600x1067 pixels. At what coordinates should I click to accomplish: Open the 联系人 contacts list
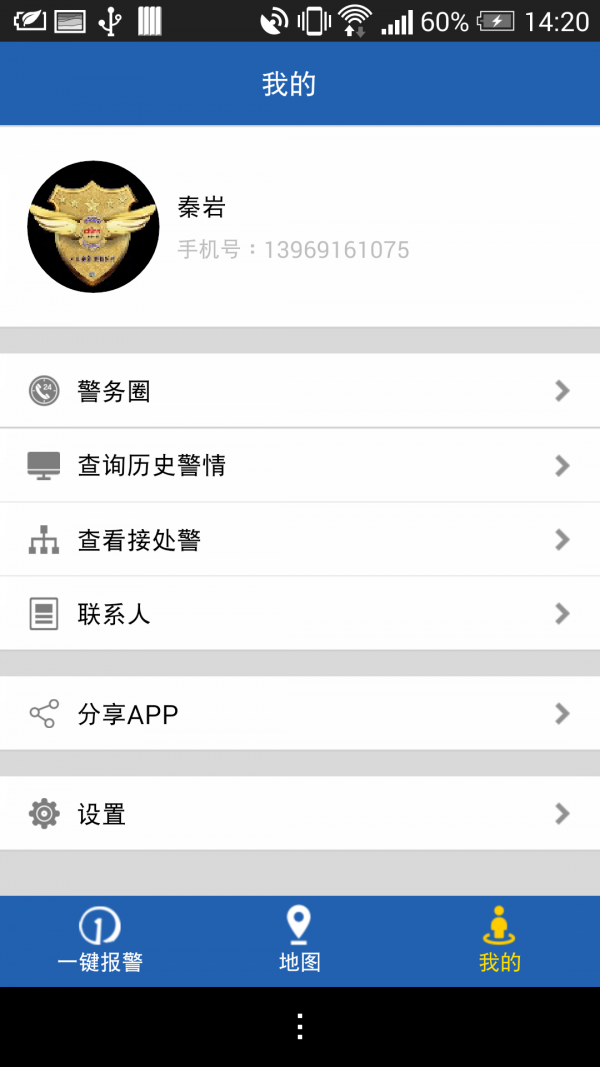click(300, 613)
